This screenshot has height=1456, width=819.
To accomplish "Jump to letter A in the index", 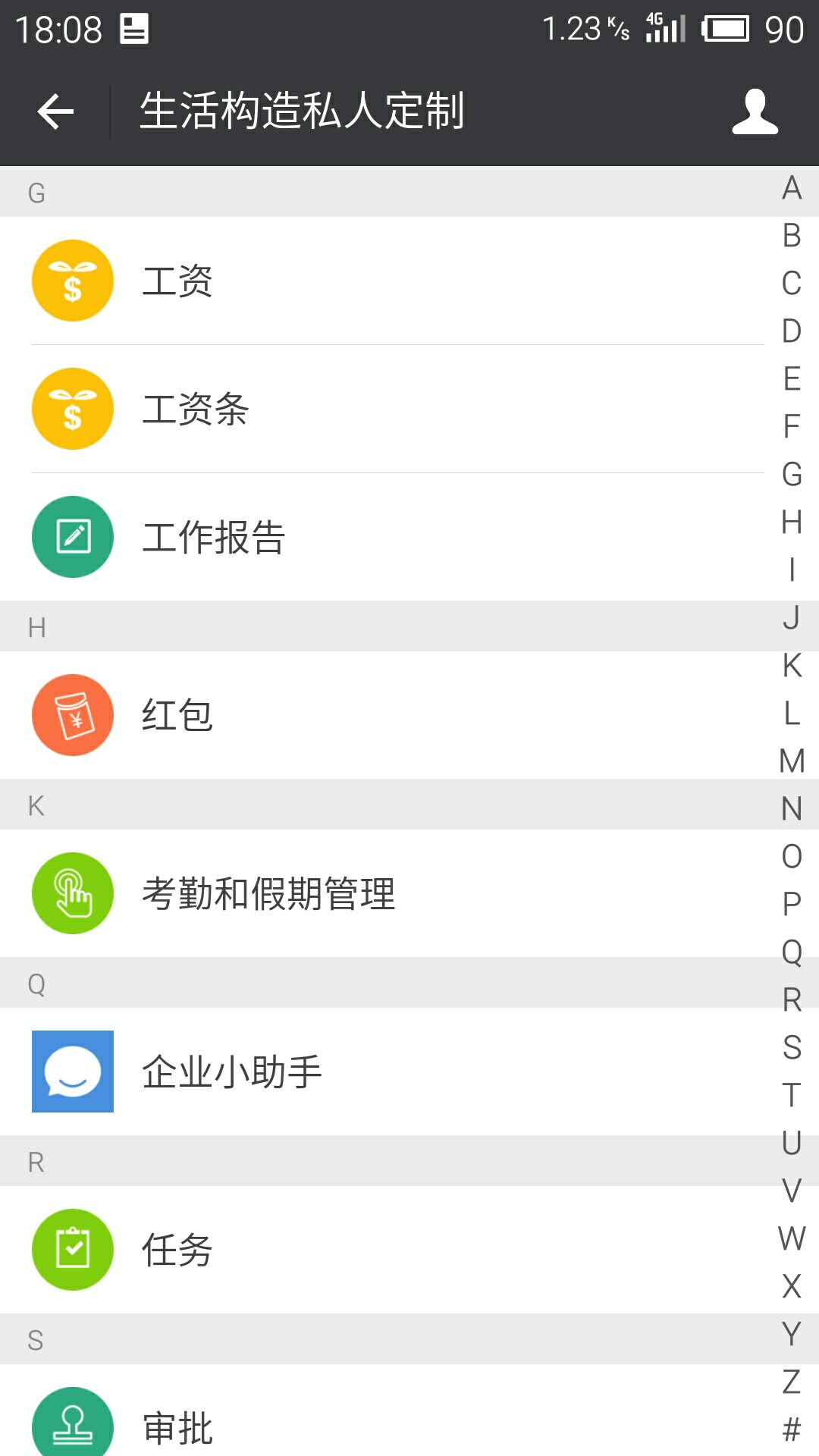I will coord(792,188).
